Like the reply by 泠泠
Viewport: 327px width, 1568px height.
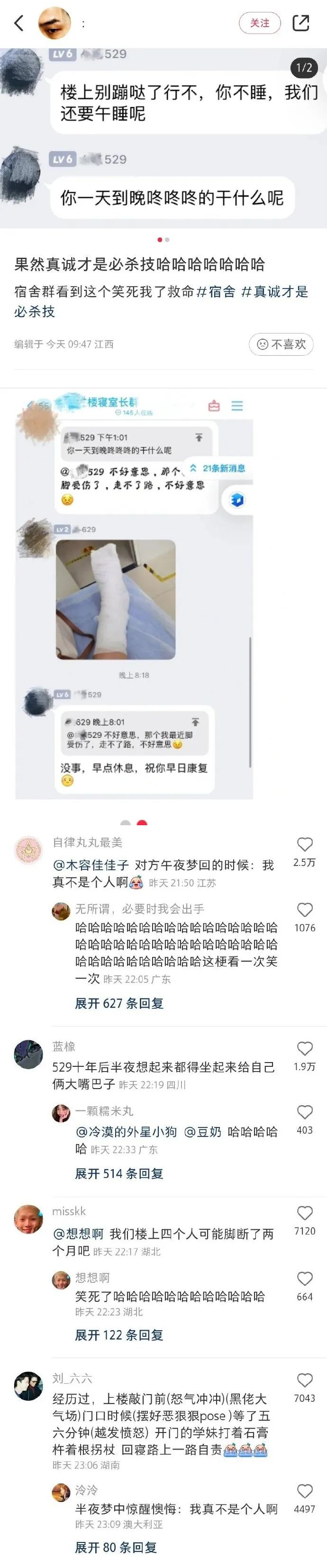pos(304,1491)
